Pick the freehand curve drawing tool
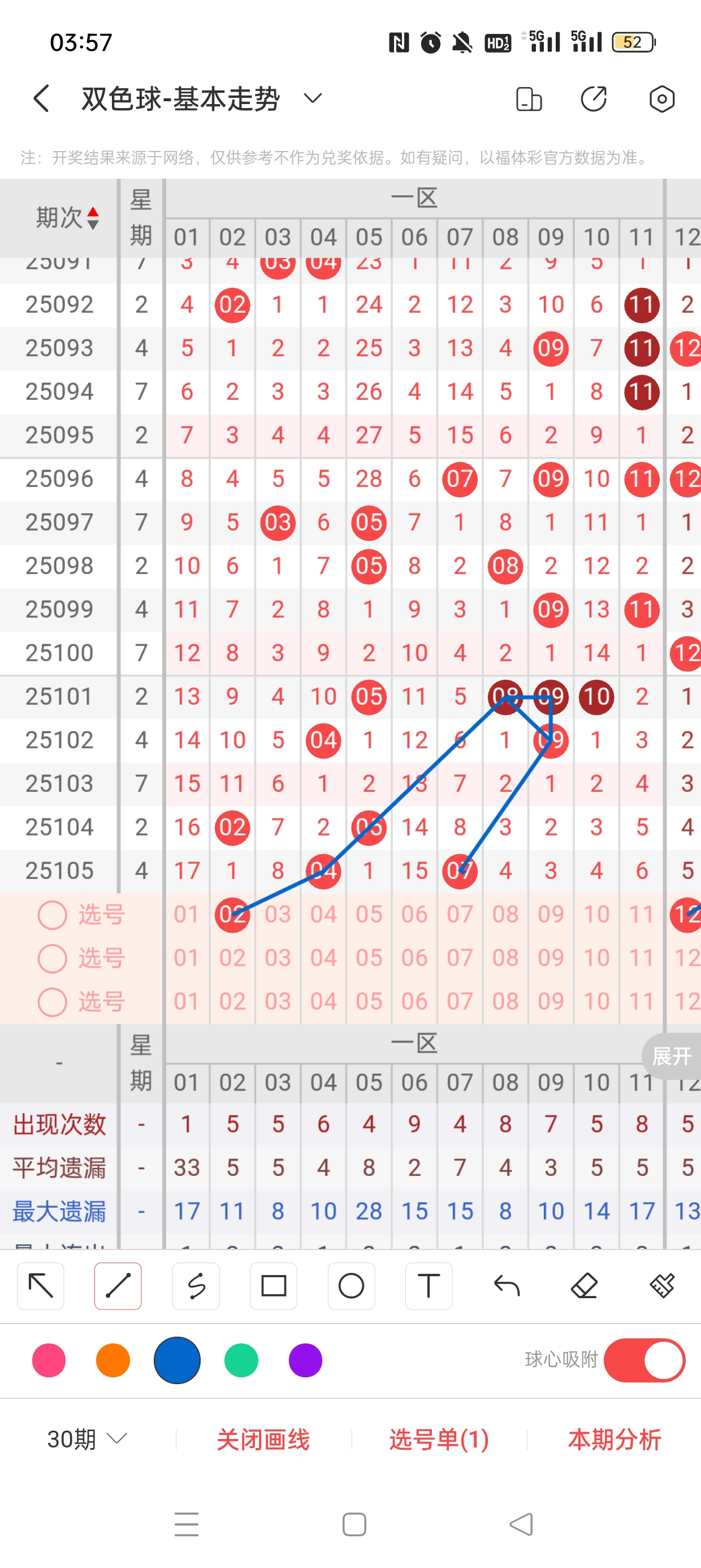 pos(196,1286)
